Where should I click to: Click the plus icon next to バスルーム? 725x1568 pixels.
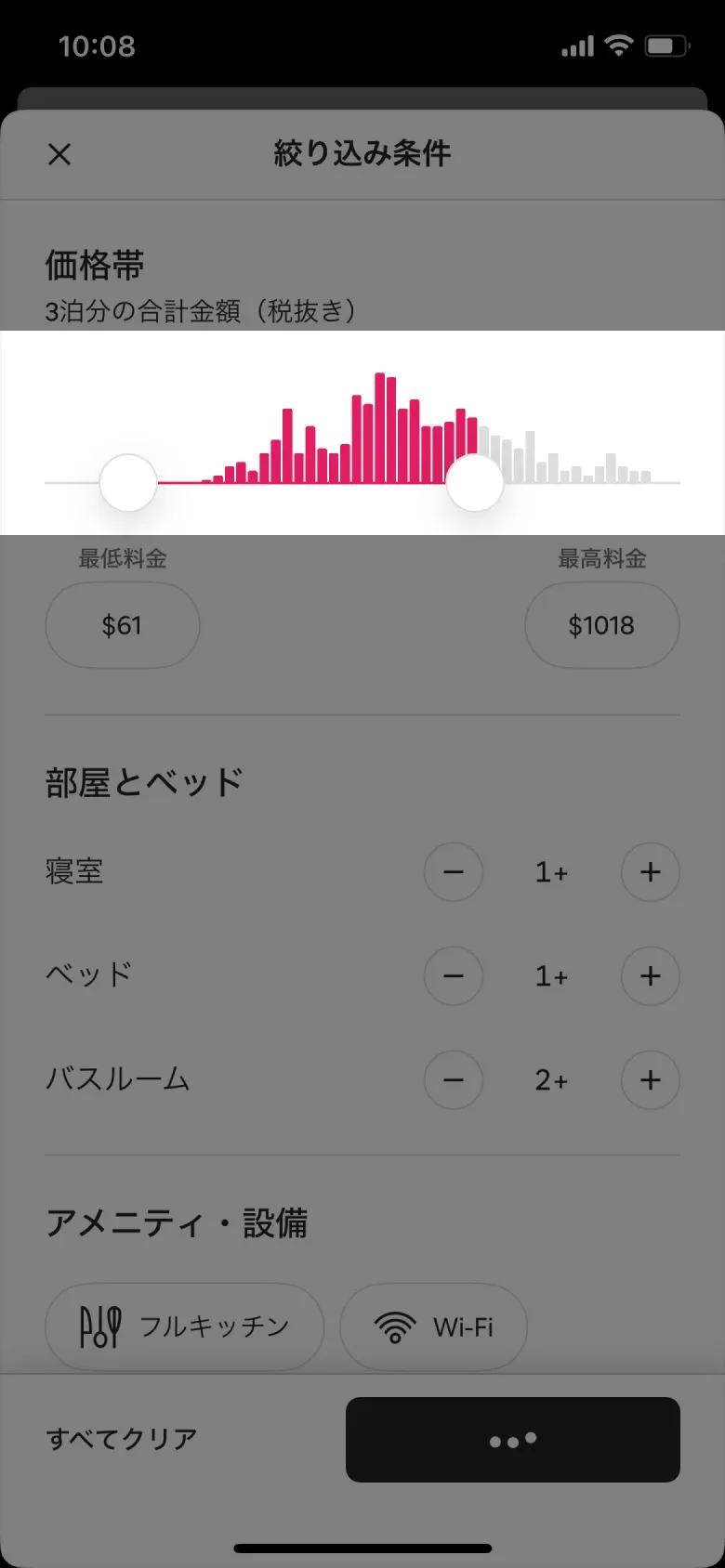click(x=650, y=1080)
